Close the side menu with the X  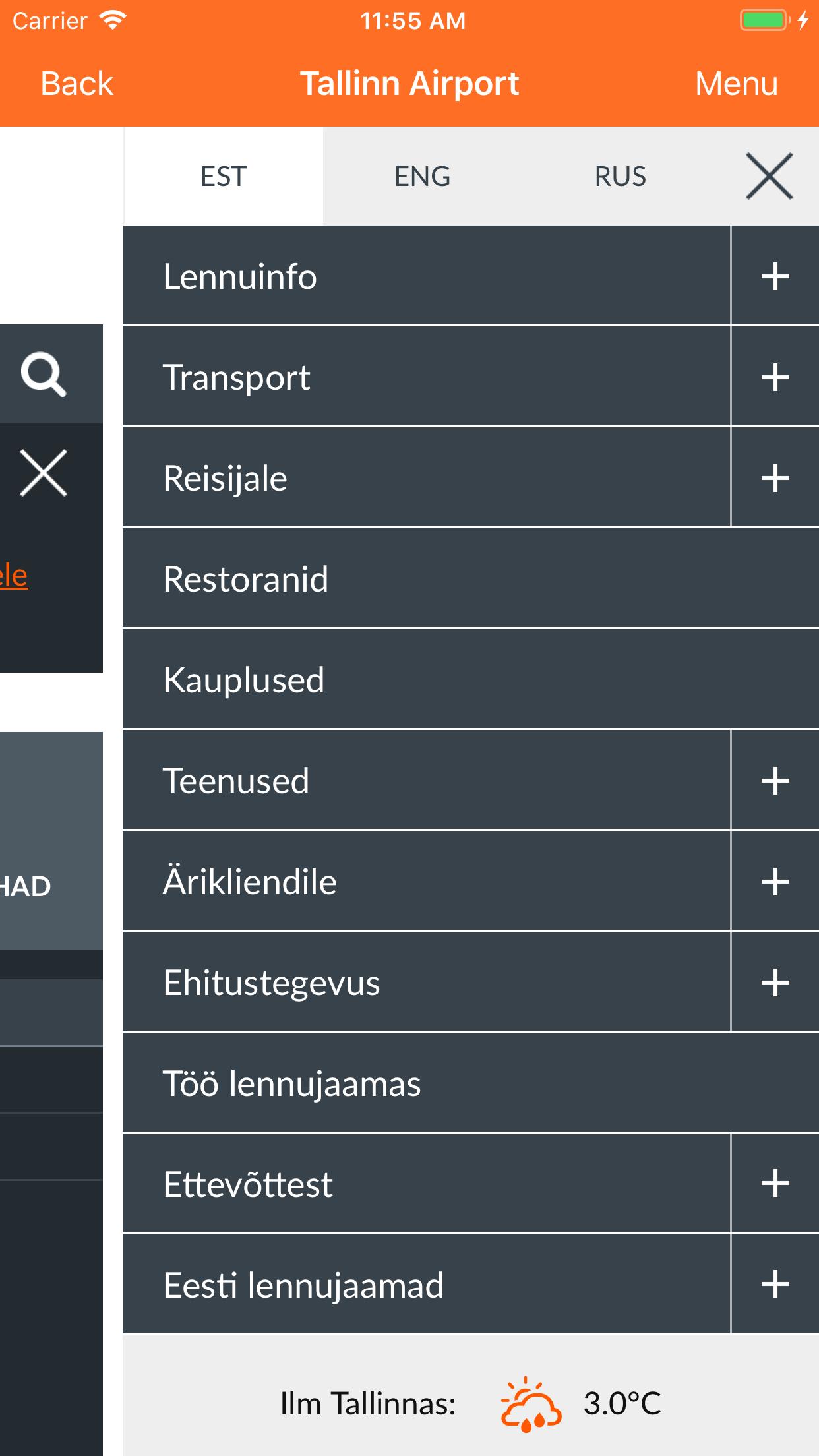(x=769, y=176)
